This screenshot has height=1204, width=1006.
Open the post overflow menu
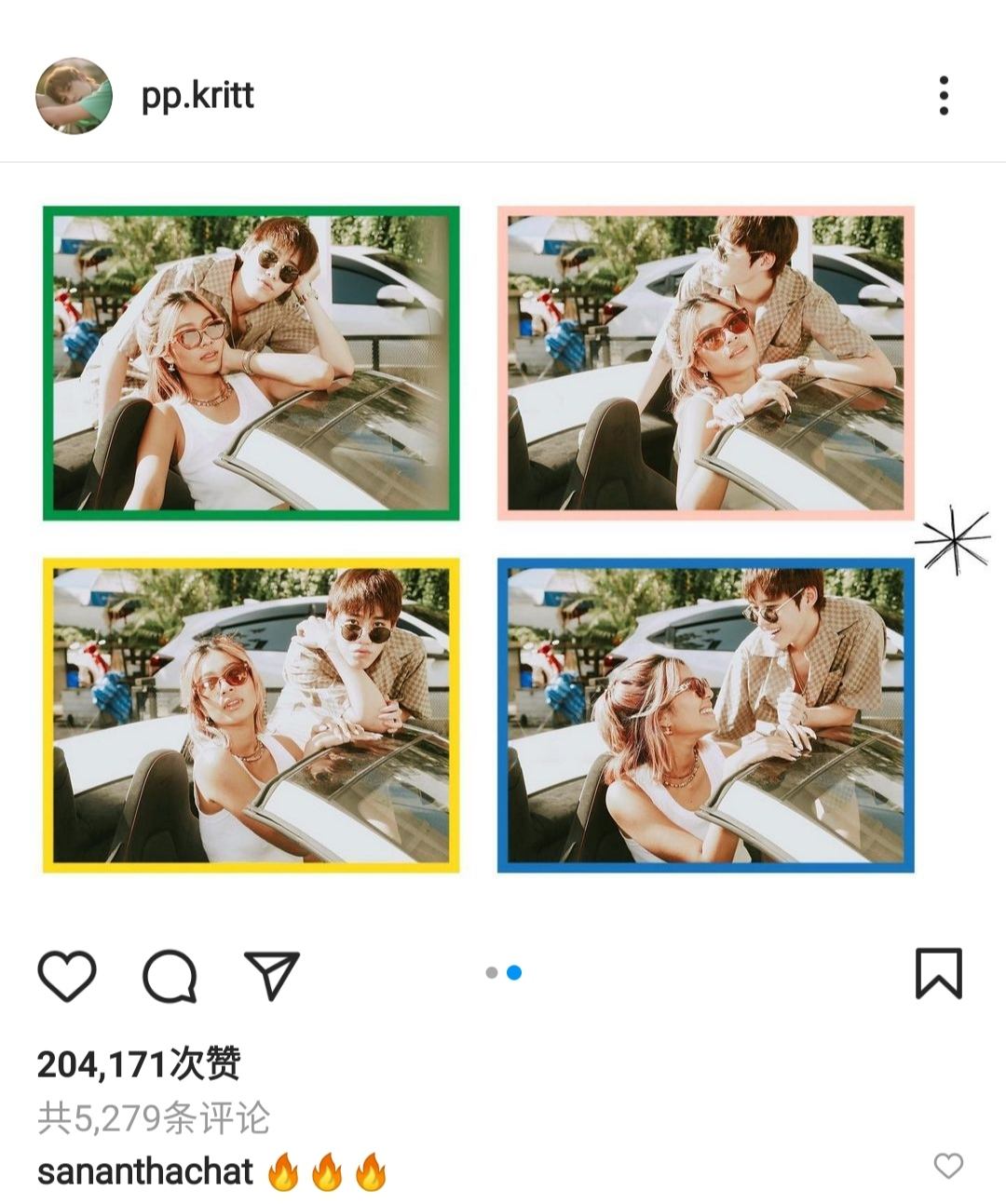click(x=943, y=96)
